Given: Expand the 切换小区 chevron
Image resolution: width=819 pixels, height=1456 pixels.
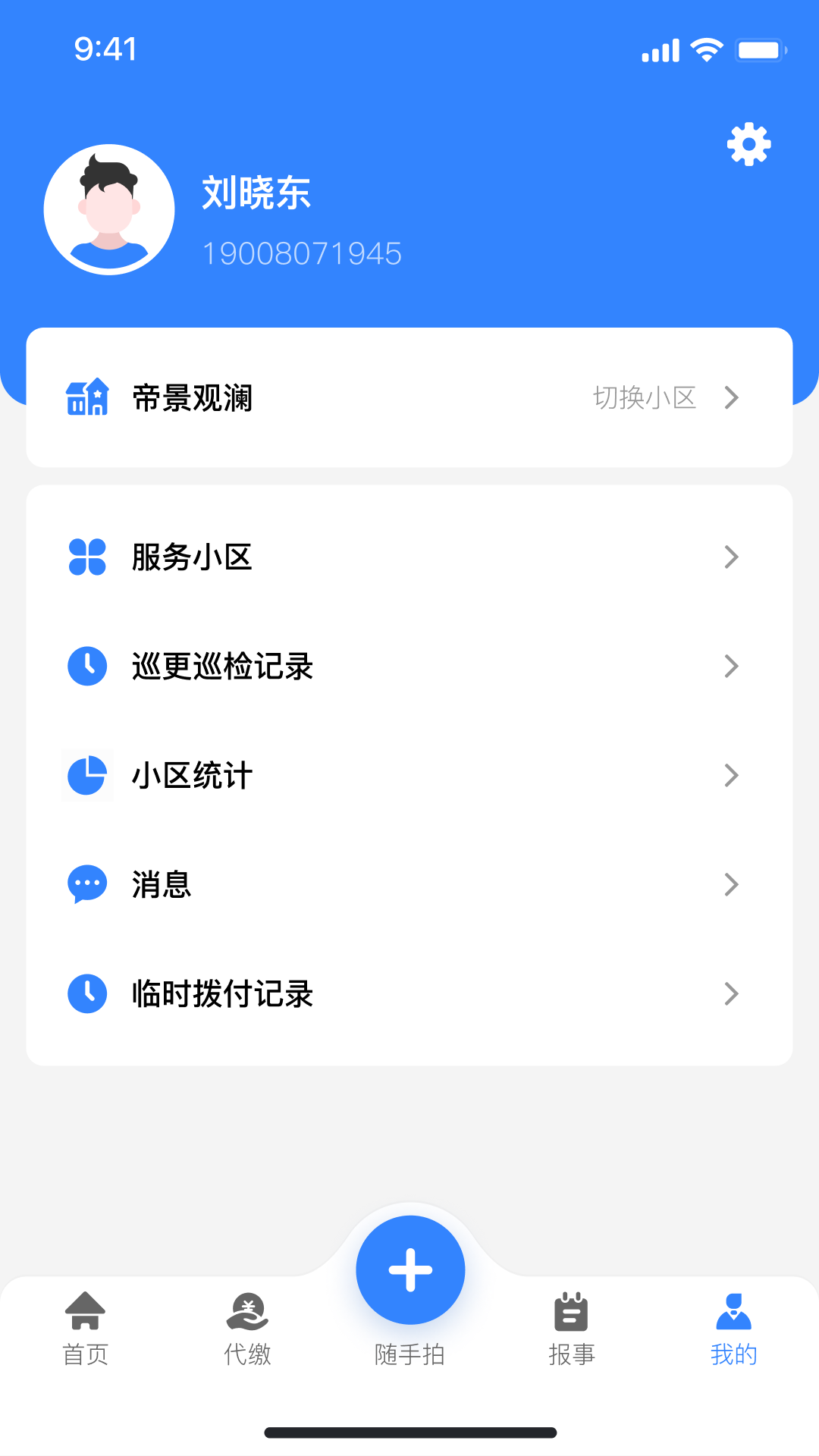Looking at the screenshot, I should coord(732,397).
